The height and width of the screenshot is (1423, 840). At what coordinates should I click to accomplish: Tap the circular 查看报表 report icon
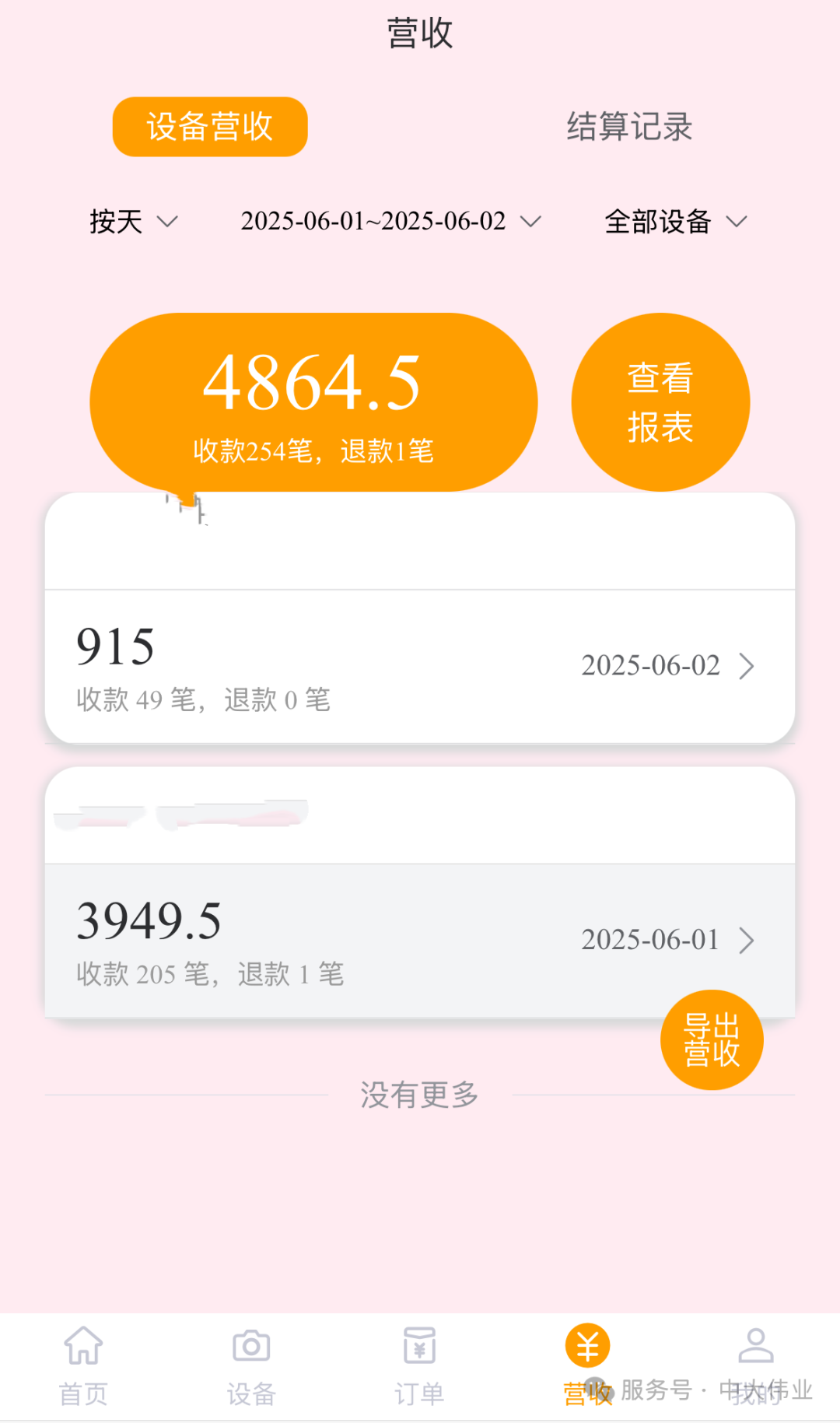pyautogui.click(x=660, y=401)
